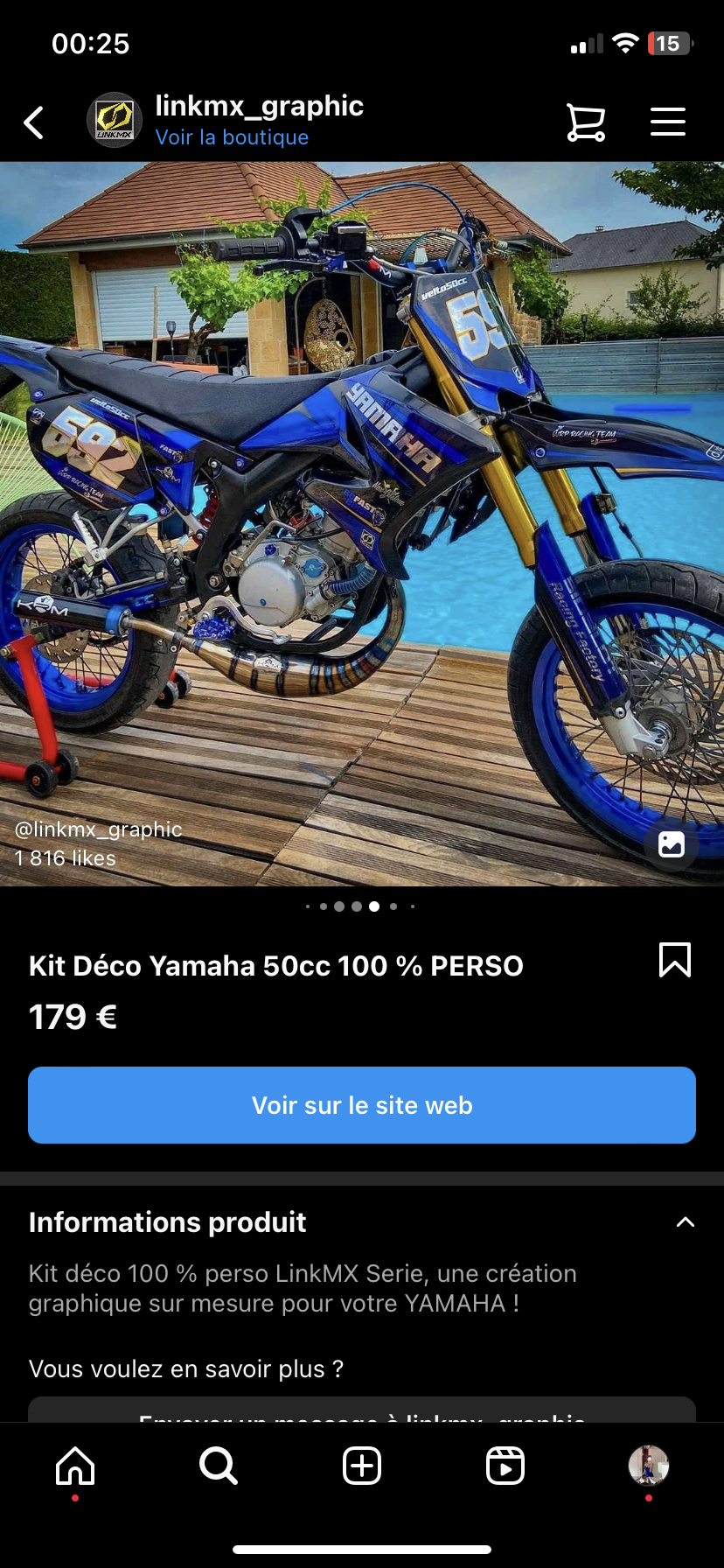Go to Home tab

(x=75, y=1466)
